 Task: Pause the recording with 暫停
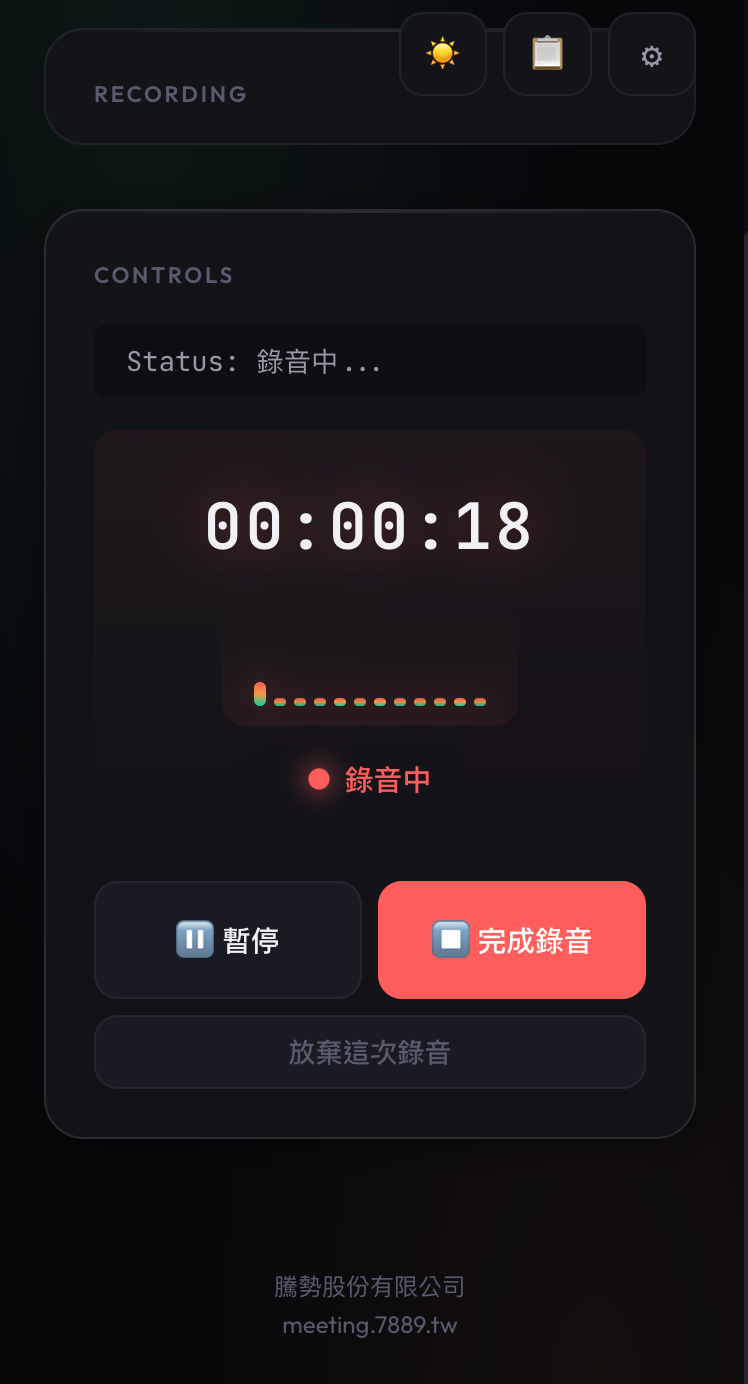pyautogui.click(x=228, y=939)
